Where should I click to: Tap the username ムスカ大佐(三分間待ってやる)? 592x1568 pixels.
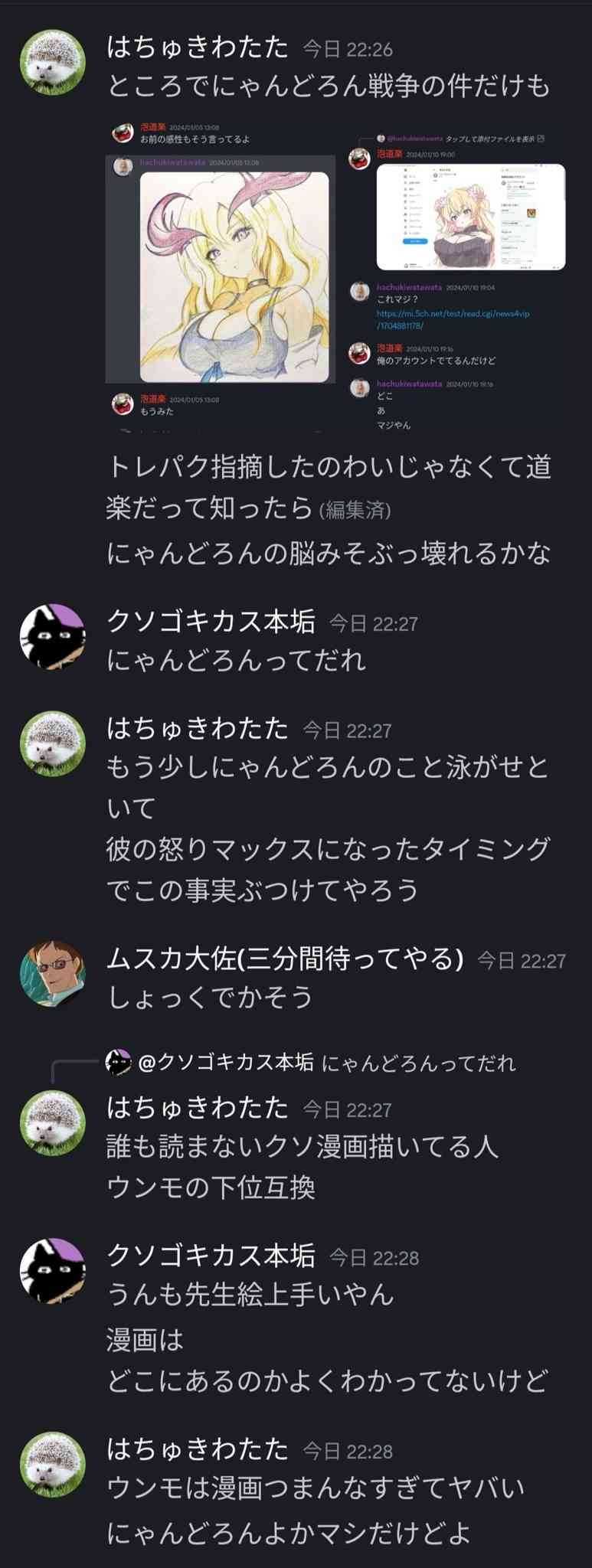tap(285, 959)
